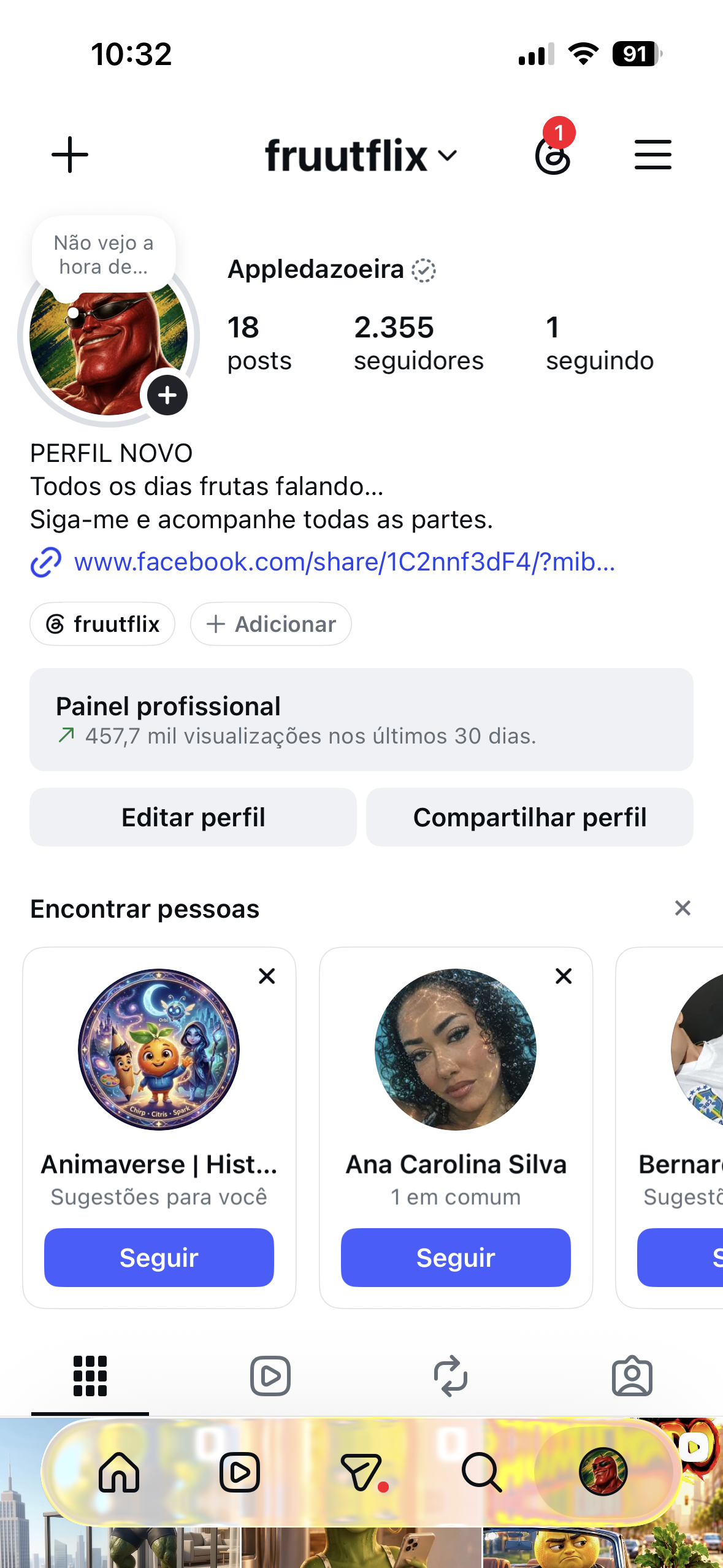The height and width of the screenshot is (1568, 723).
Task: Dismiss the Ana Carolina Silva suggestion
Action: 564,976
